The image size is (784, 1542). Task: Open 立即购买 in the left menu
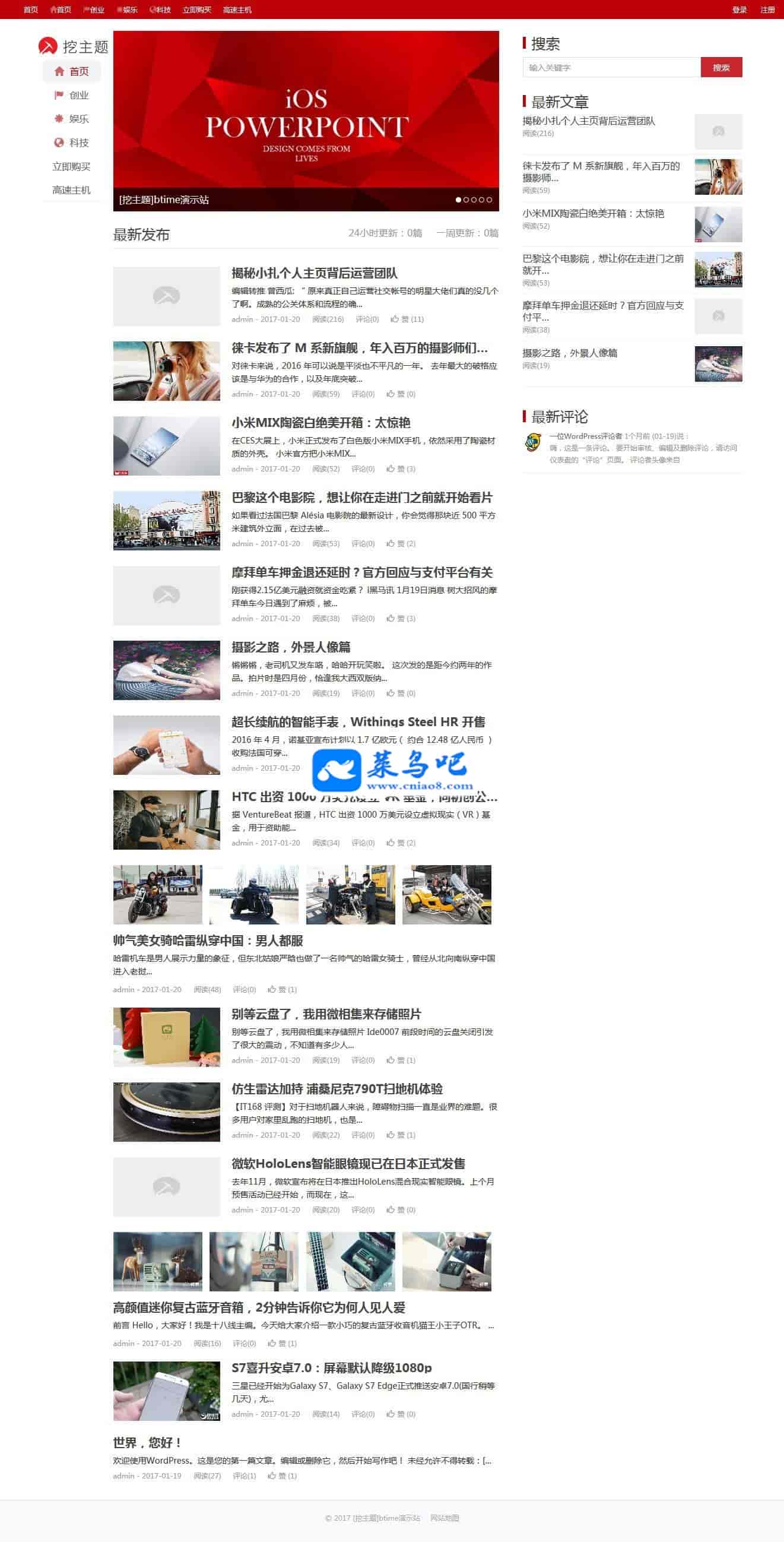pyautogui.click(x=71, y=166)
